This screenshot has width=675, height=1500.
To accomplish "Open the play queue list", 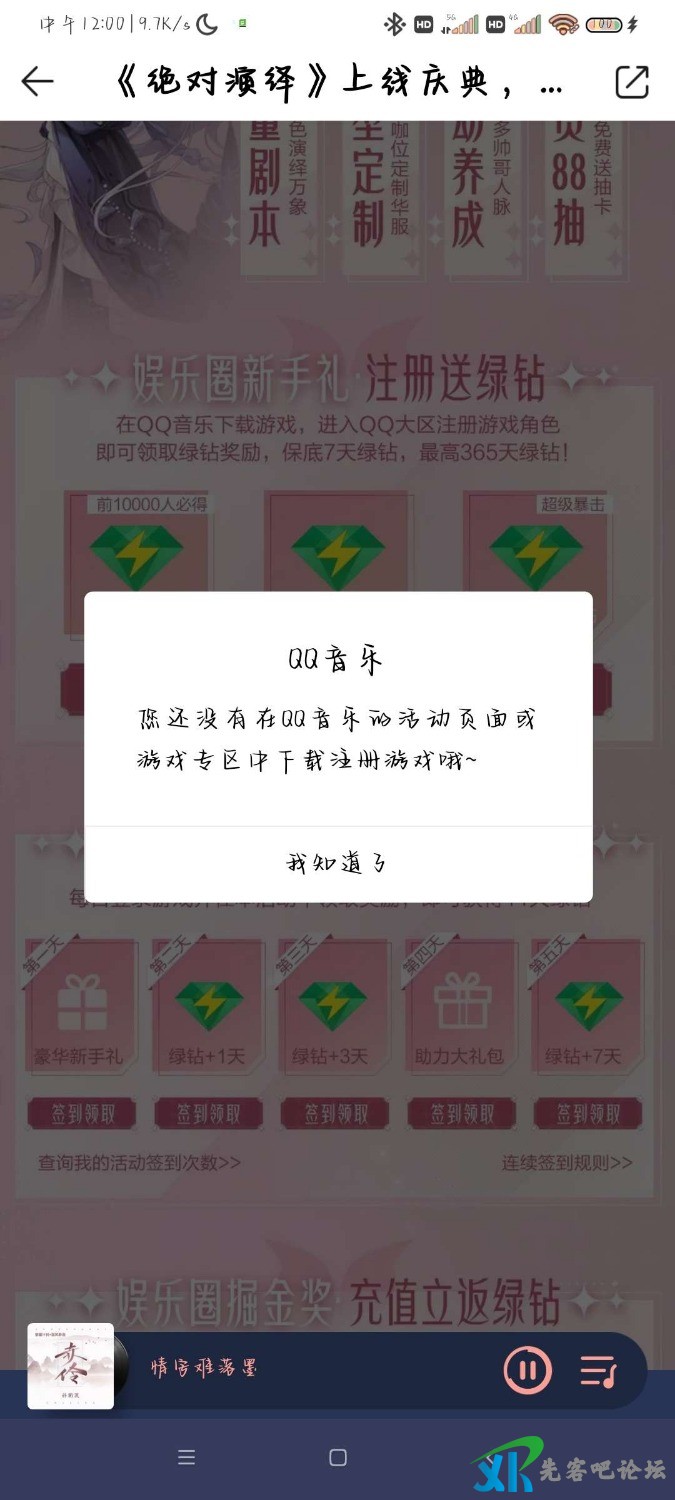I will click(x=599, y=1370).
